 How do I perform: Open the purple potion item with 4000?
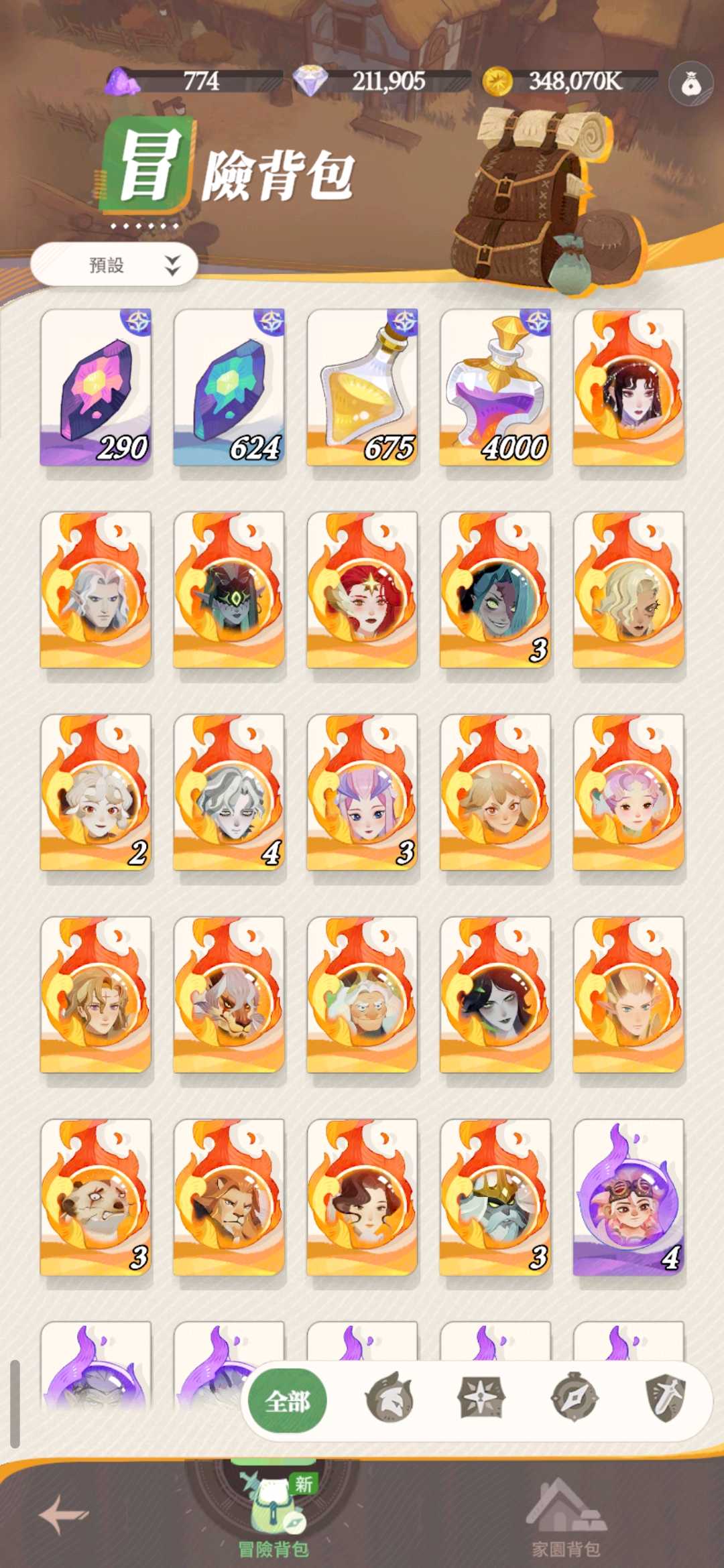[x=495, y=388]
